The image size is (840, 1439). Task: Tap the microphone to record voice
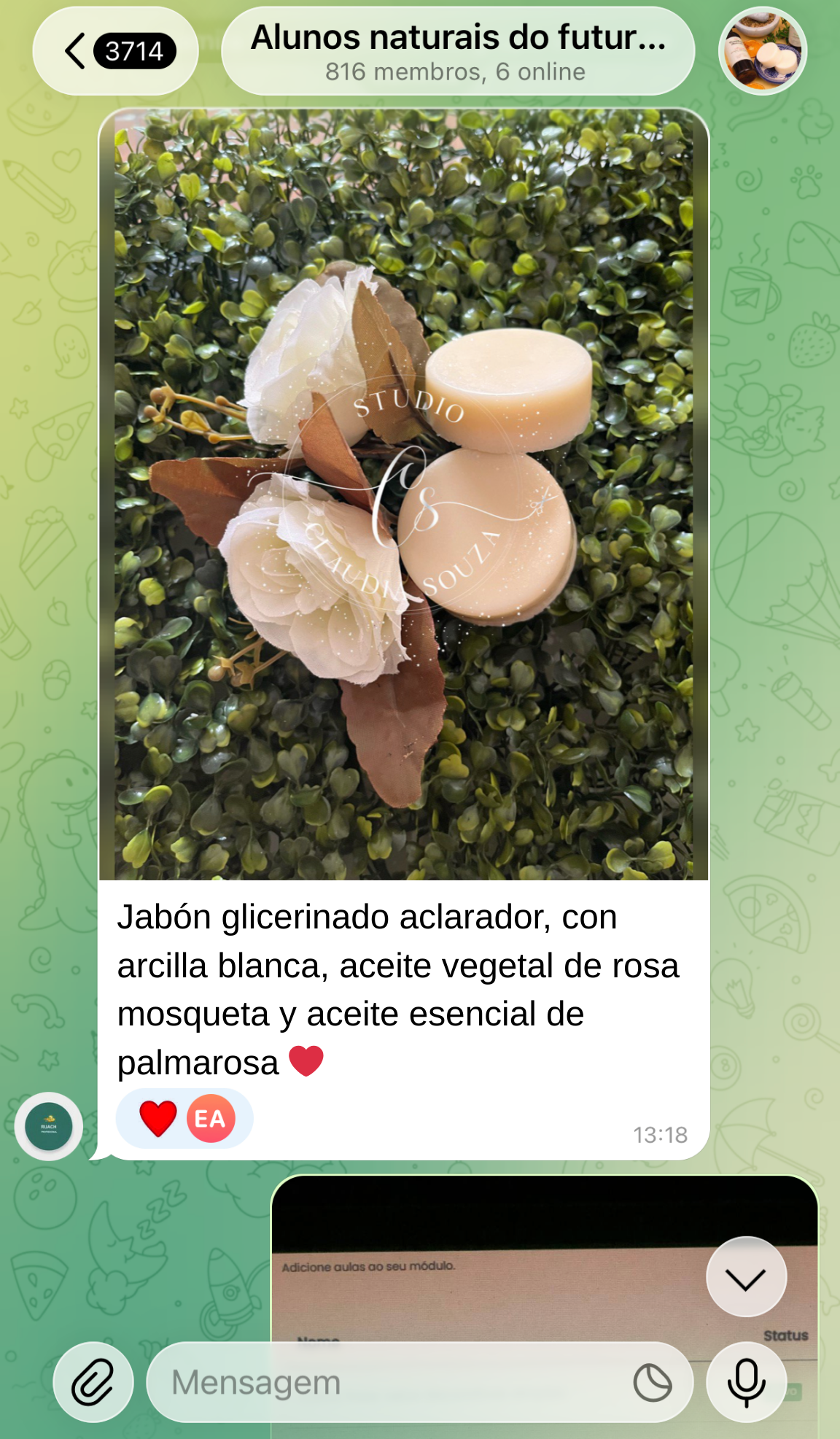[746, 1382]
